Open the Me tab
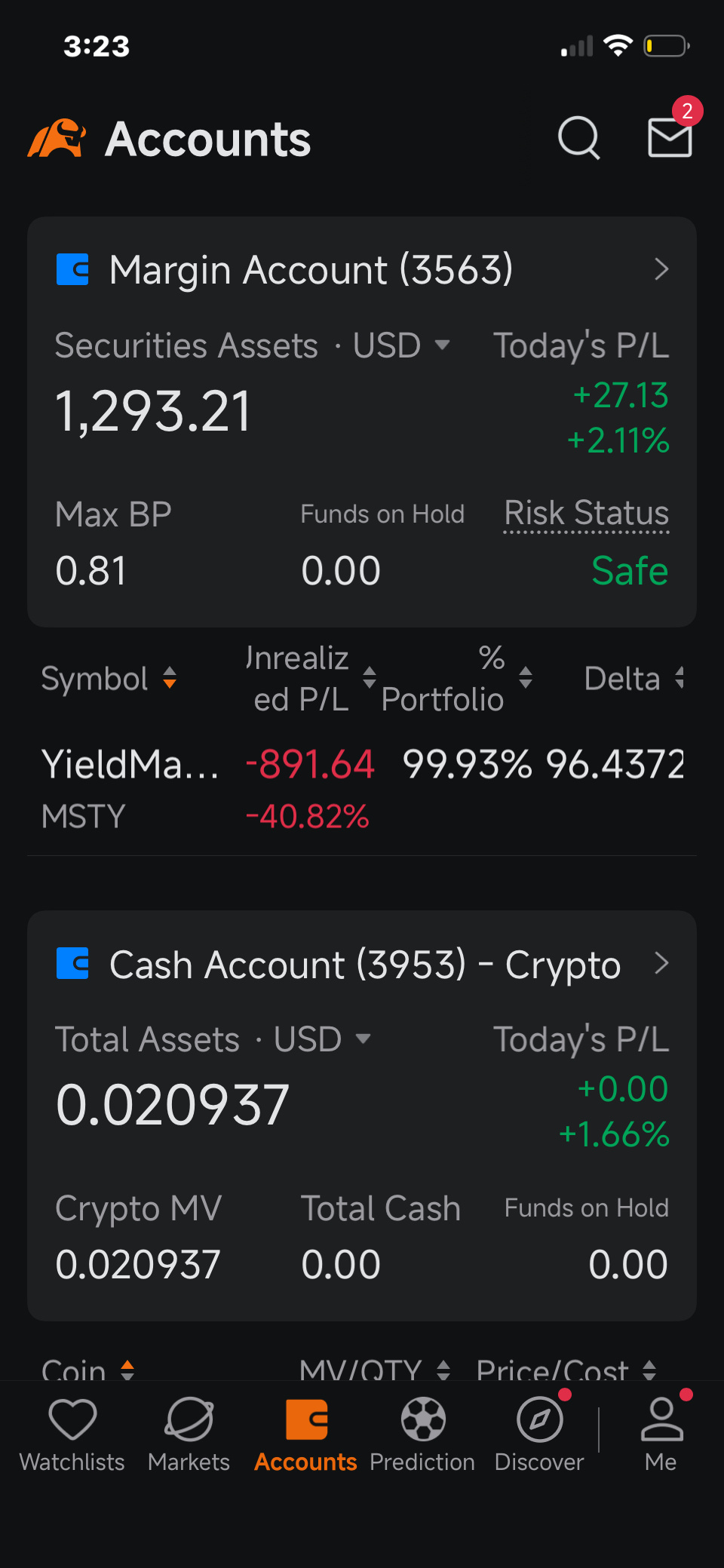724x1568 pixels. pyautogui.click(x=661, y=1435)
